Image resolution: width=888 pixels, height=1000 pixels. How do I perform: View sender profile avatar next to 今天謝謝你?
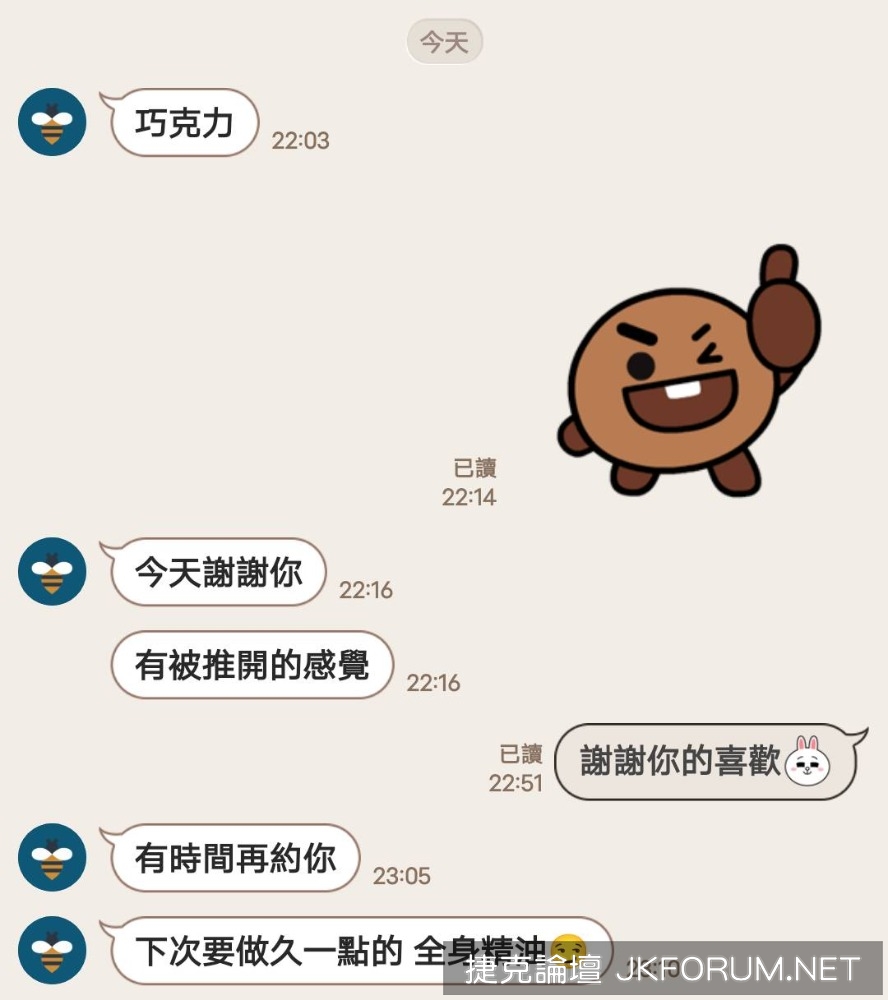point(52,571)
